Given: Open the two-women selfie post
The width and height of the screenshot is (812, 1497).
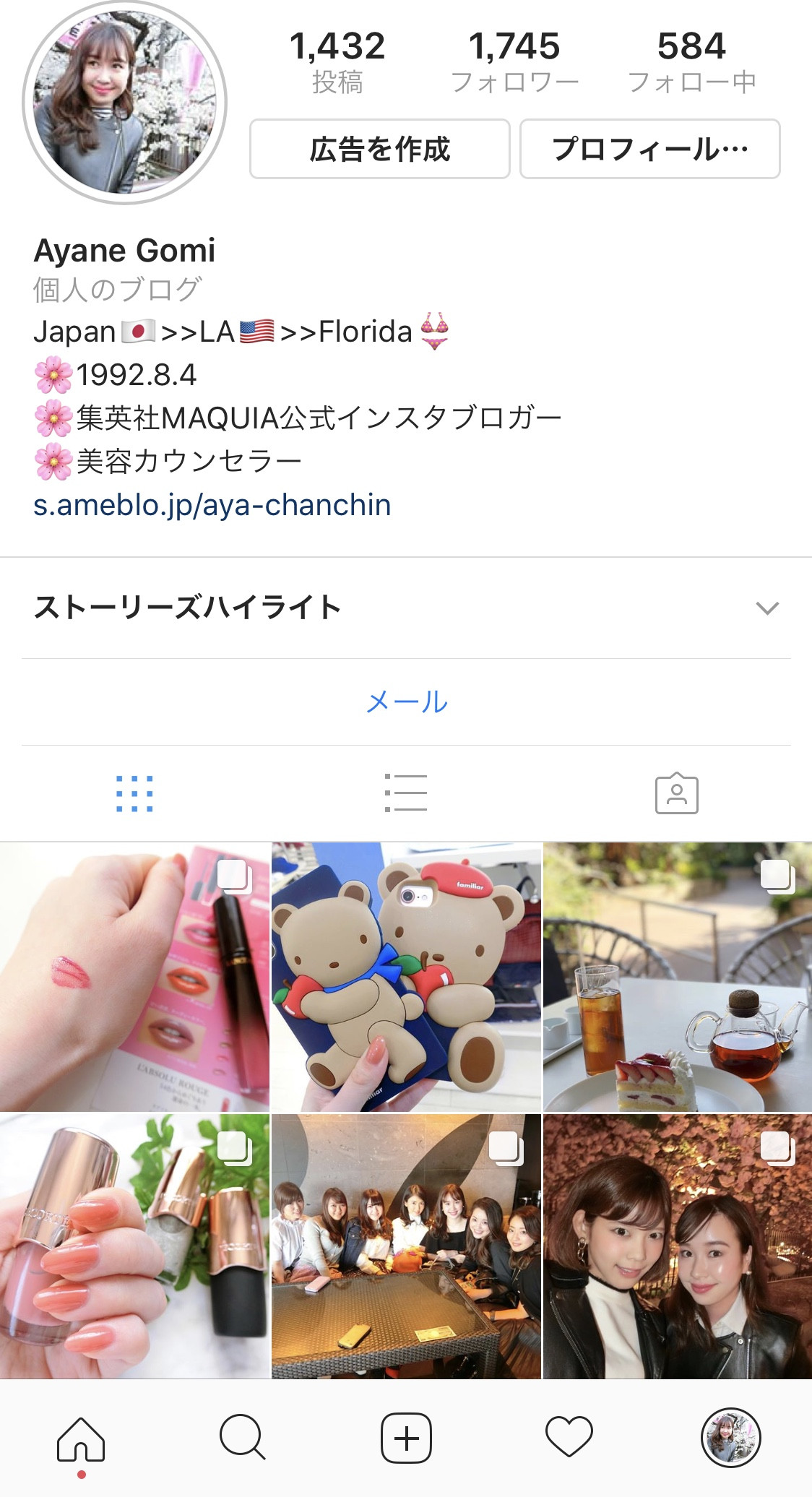Looking at the screenshot, I should click(678, 1246).
